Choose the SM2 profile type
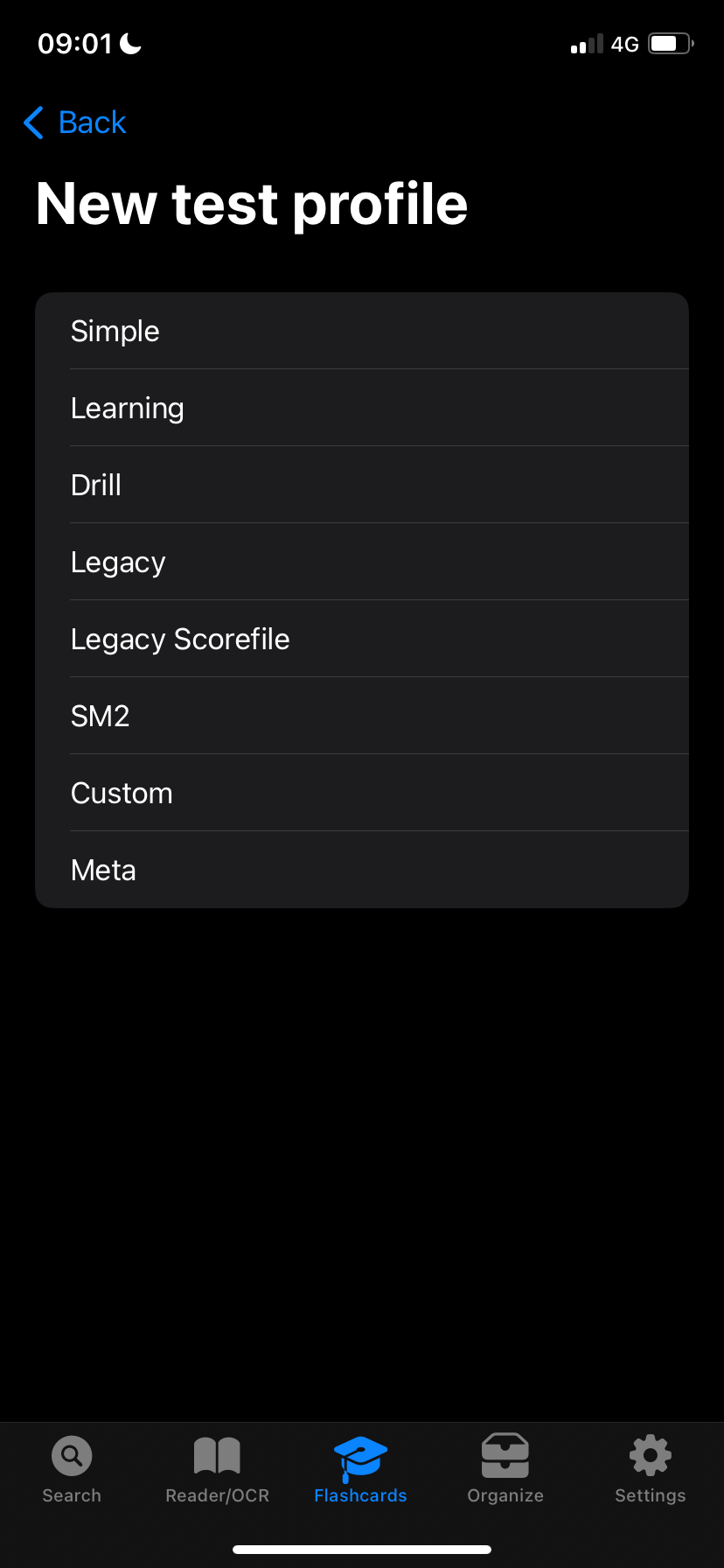724x1568 pixels. point(362,716)
